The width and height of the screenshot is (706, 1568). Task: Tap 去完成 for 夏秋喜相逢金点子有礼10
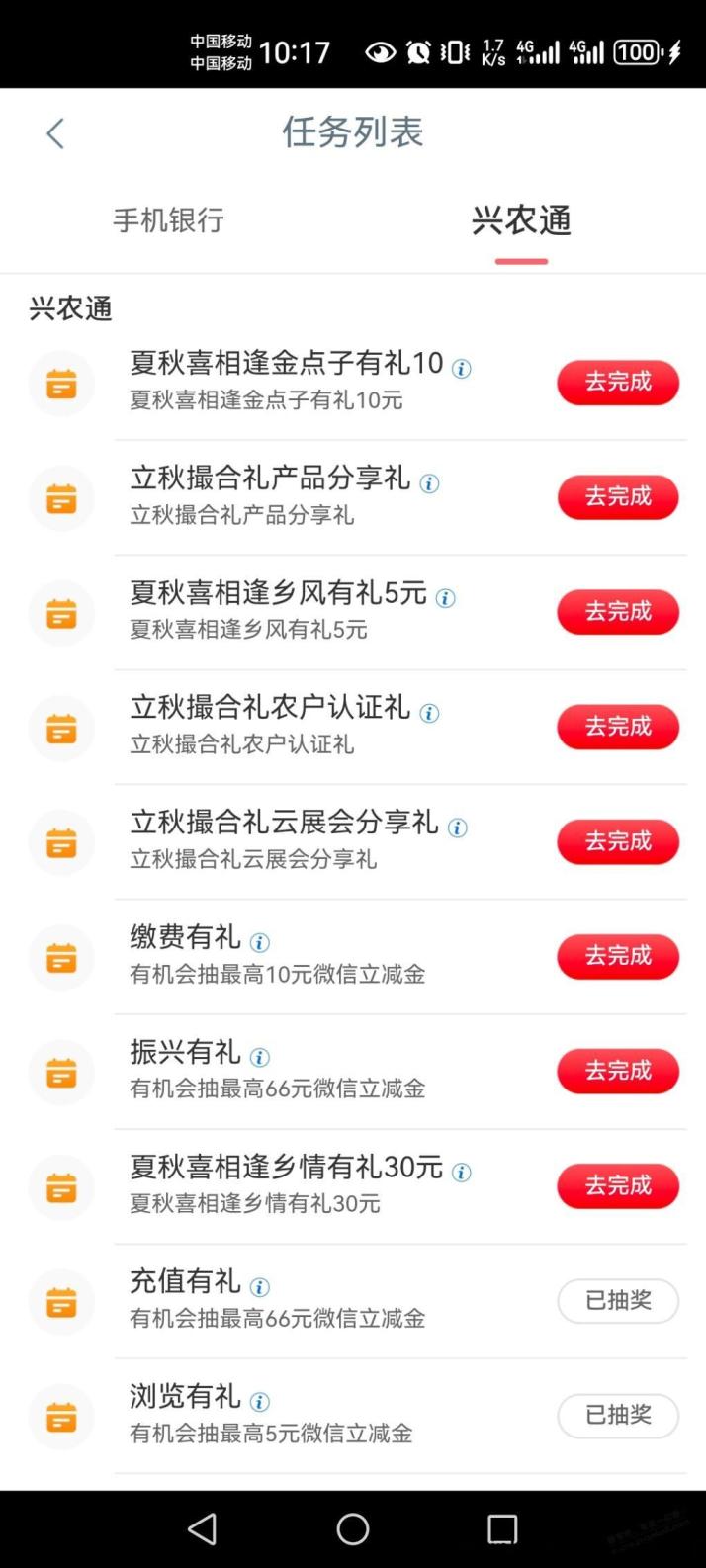click(618, 383)
